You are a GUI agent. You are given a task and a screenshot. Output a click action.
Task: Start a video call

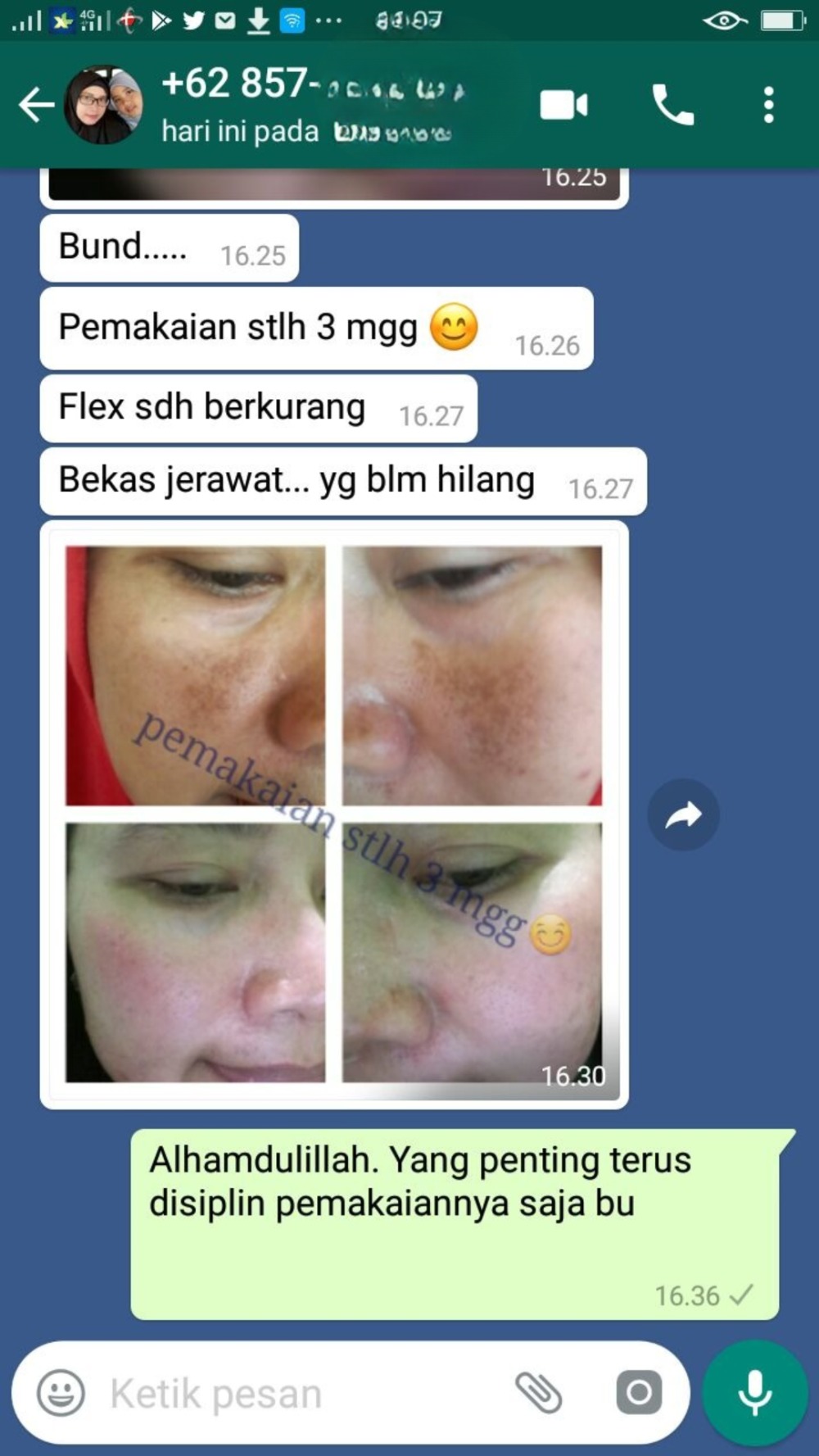coord(563,106)
